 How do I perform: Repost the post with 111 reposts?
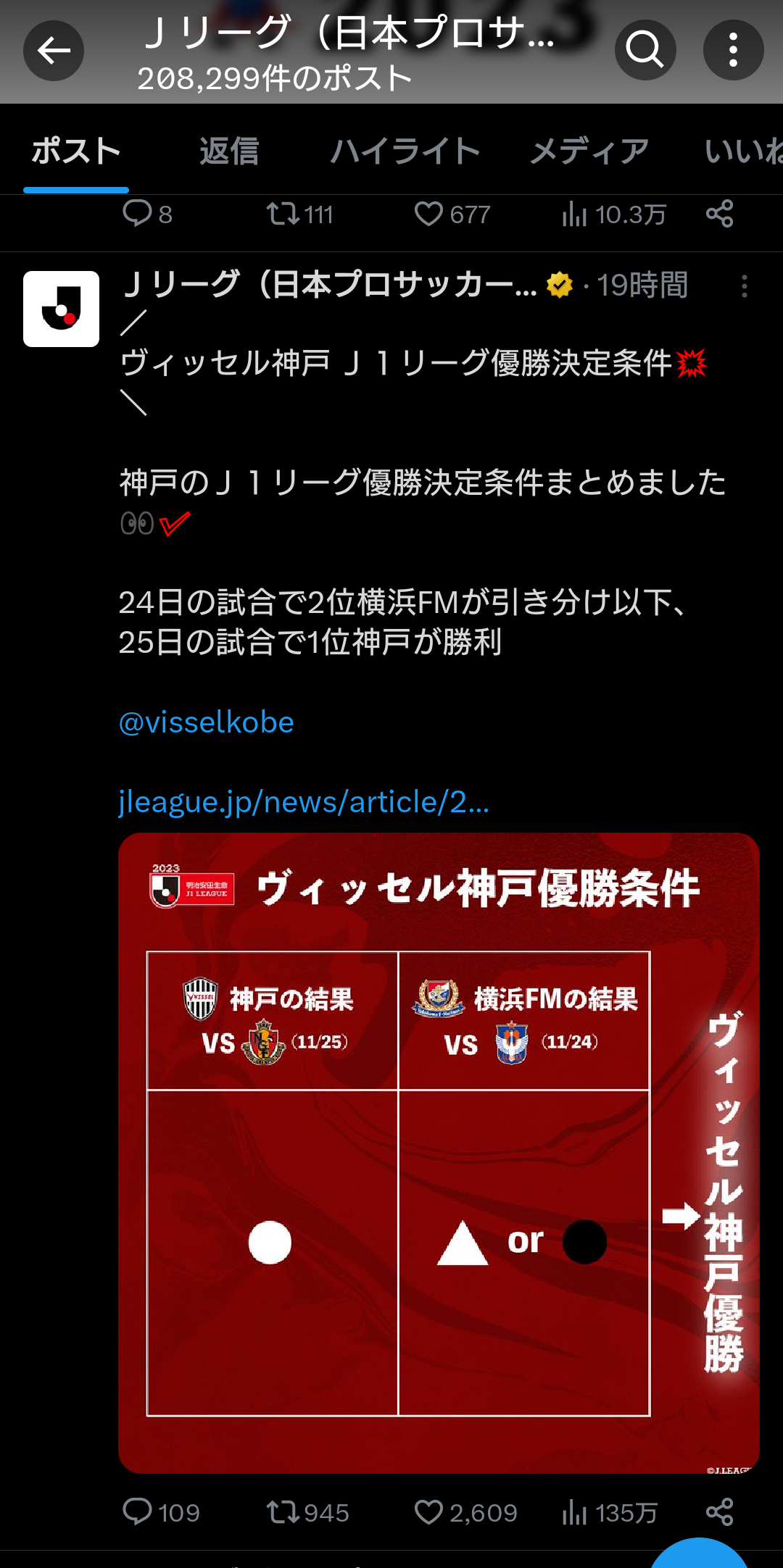pyautogui.click(x=282, y=214)
